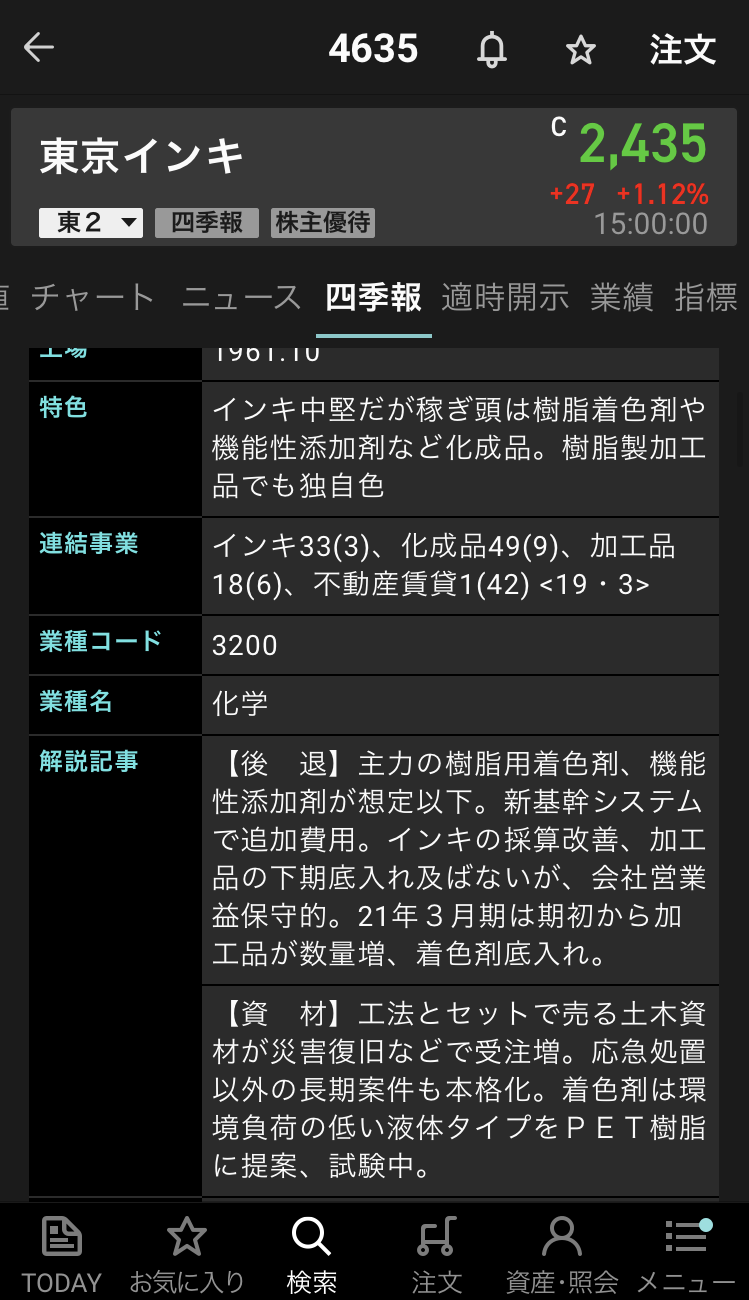The image size is (749, 1300).
Task: Tap the 四季報 chip under the stock name
Action: (207, 223)
